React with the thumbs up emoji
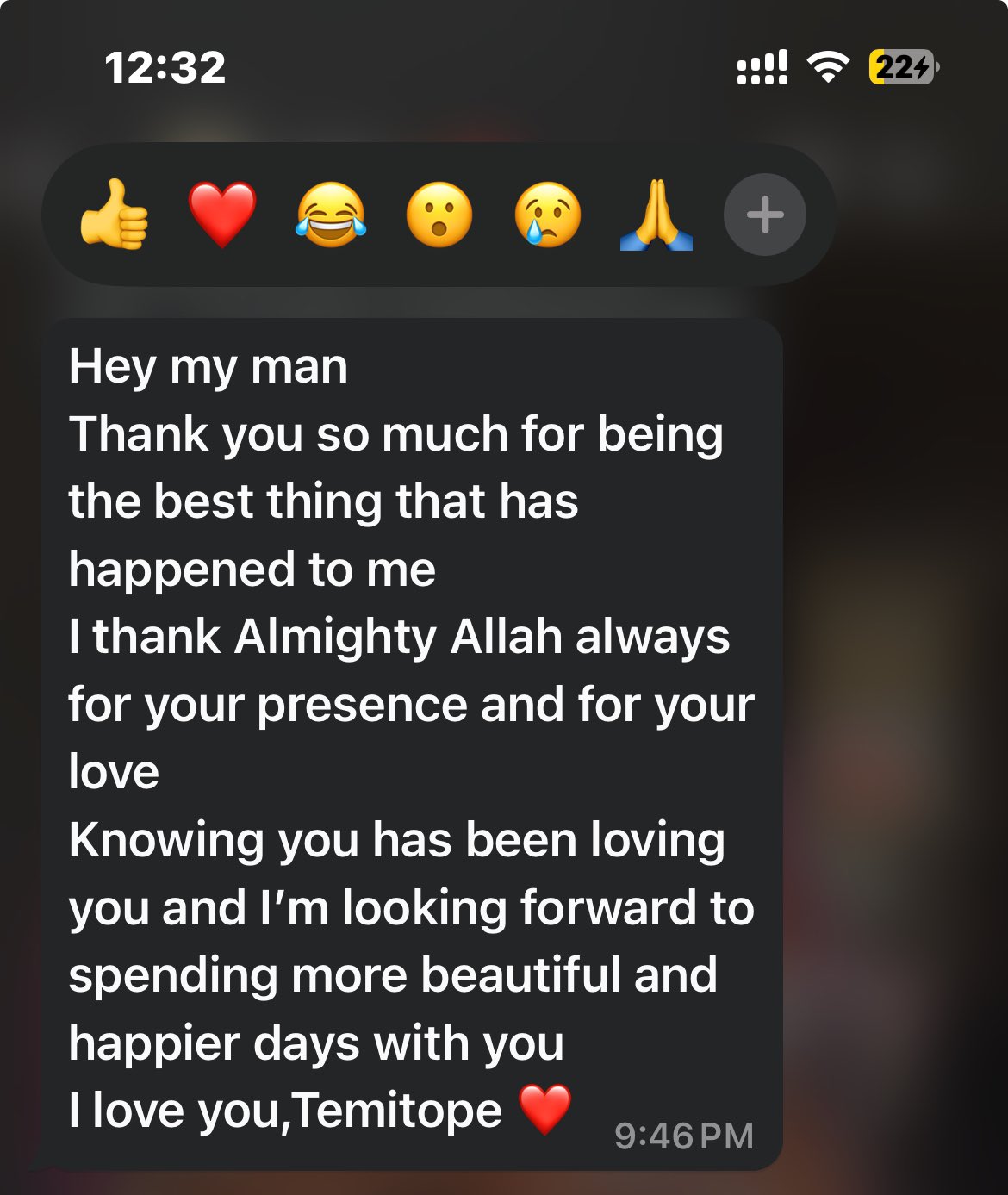The width and height of the screenshot is (1008, 1195). pos(114,215)
